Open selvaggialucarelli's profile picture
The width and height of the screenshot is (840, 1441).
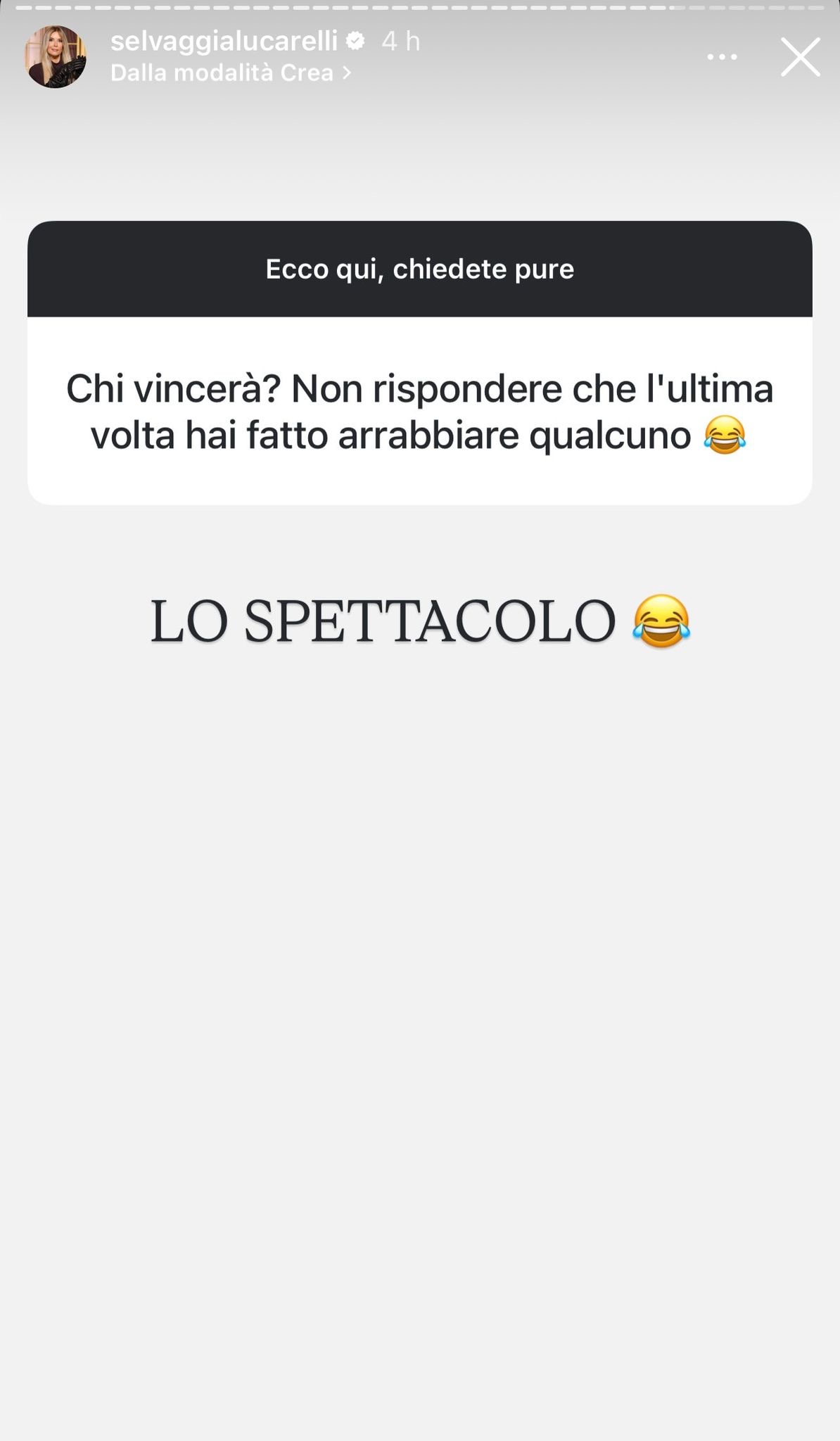point(56,57)
